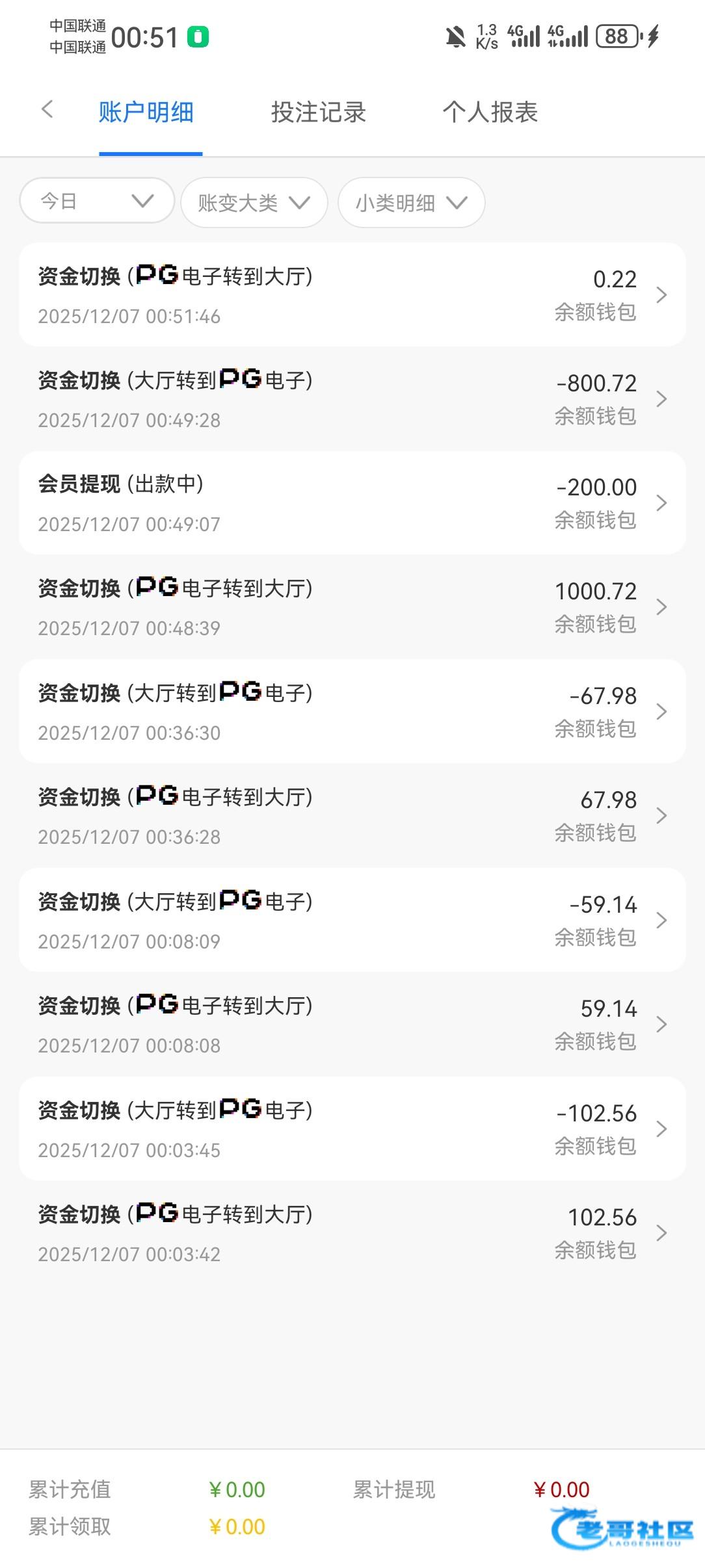The height and width of the screenshot is (1568, 705).
Task: Expand the 今日 date dropdown
Action: [x=97, y=201]
